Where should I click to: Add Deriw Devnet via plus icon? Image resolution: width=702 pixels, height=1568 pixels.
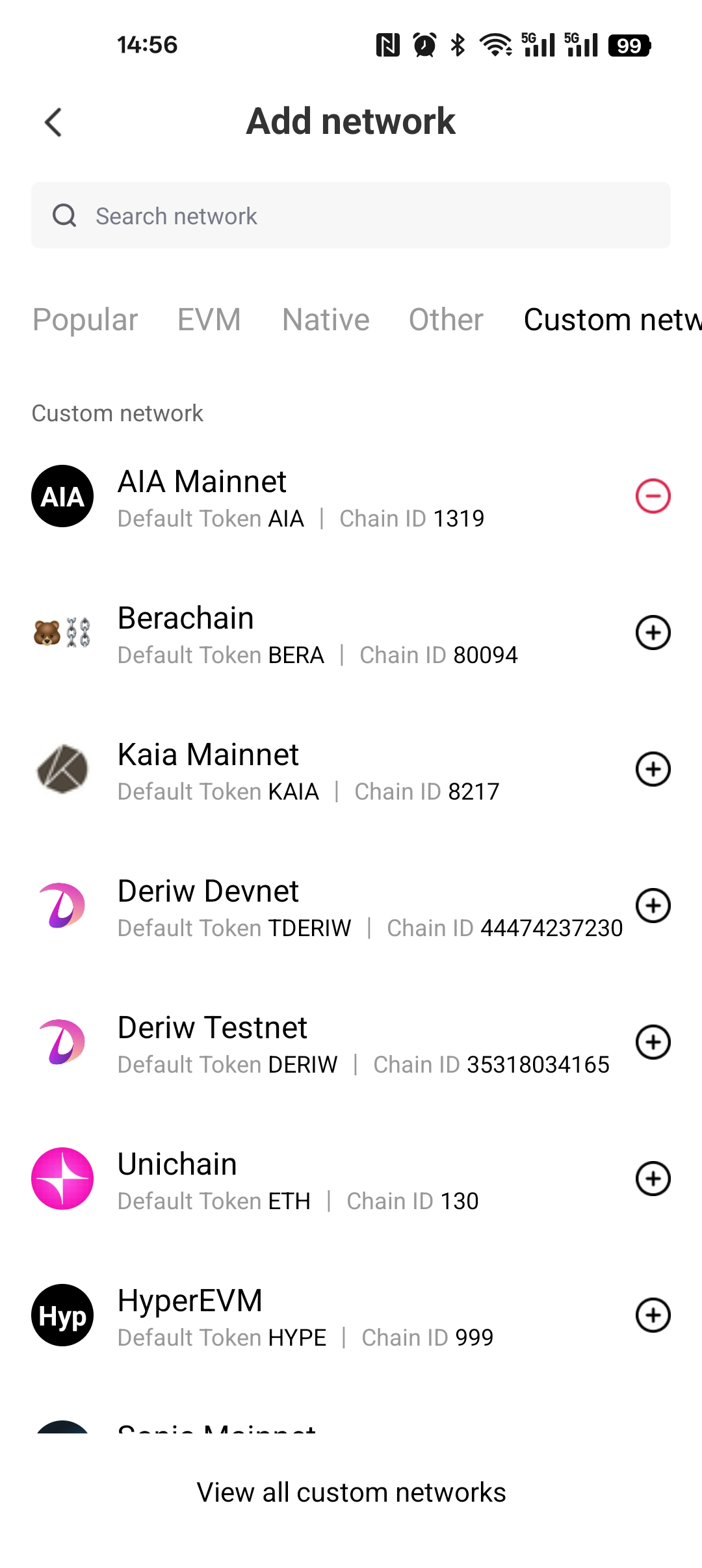pyautogui.click(x=653, y=906)
